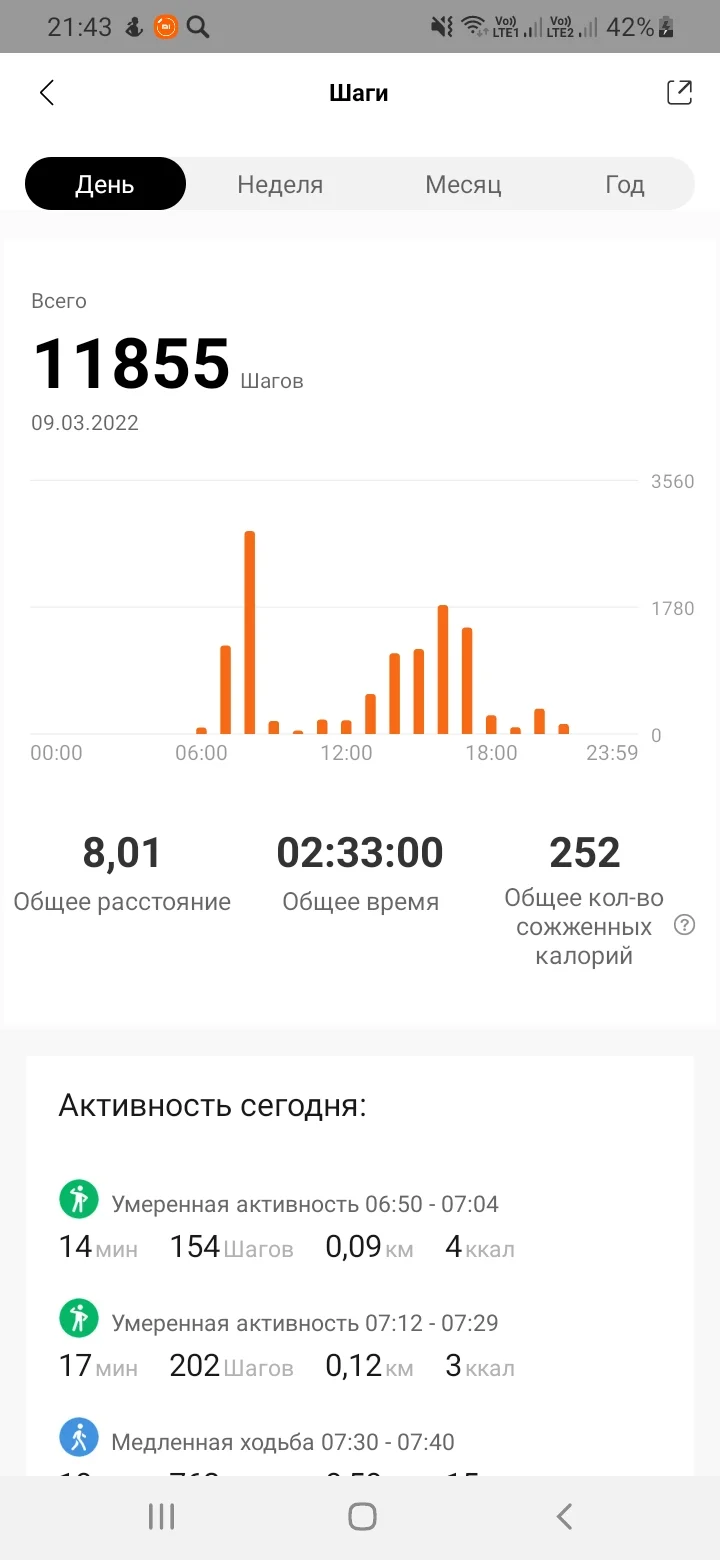This screenshot has width=720, height=1560.
Task: Tap the total time 02:33:00 stat
Action: [360, 852]
